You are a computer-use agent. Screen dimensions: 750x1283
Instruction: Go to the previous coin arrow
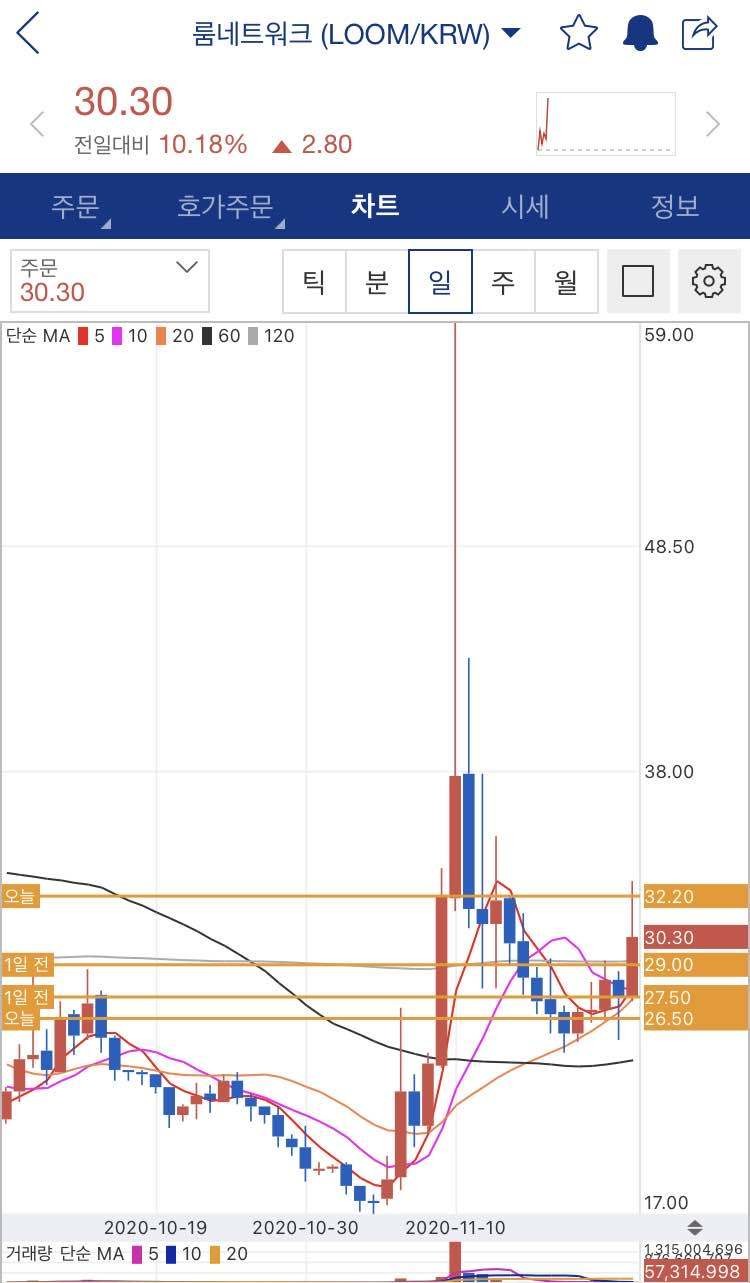[x=38, y=125]
